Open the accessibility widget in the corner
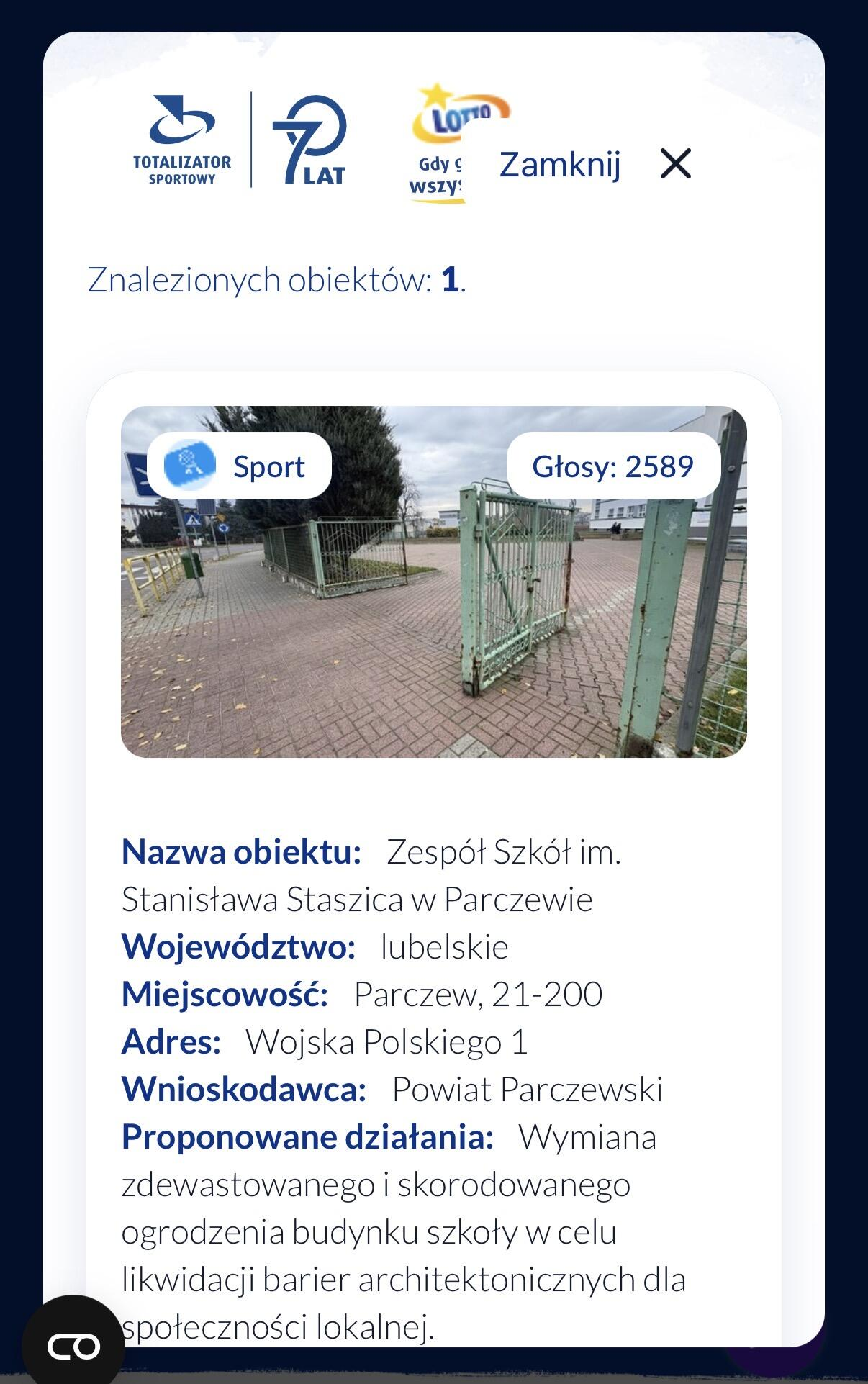Image resolution: width=868 pixels, height=1384 pixels. [x=73, y=1344]
